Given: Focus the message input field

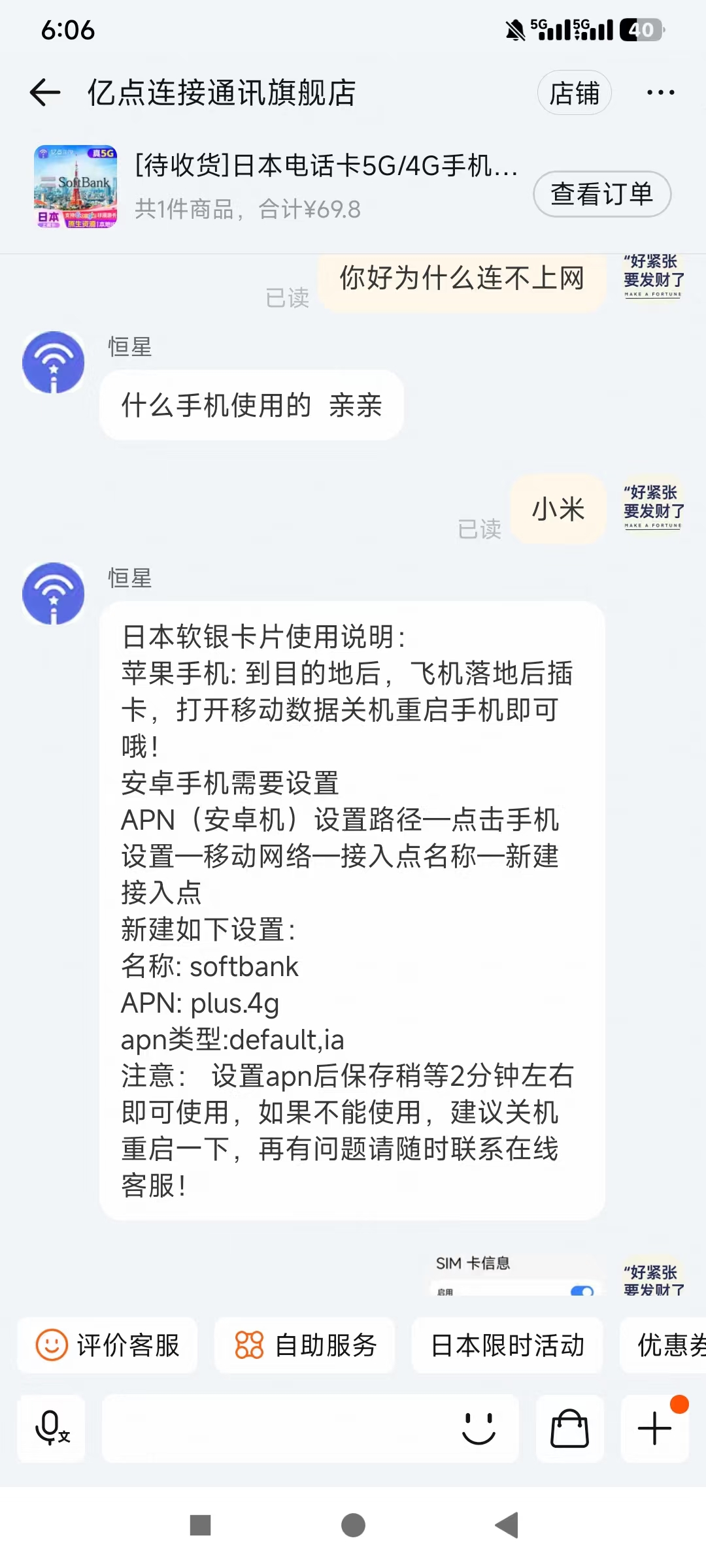Looking at the screenshot, I should click(275, 1428).
